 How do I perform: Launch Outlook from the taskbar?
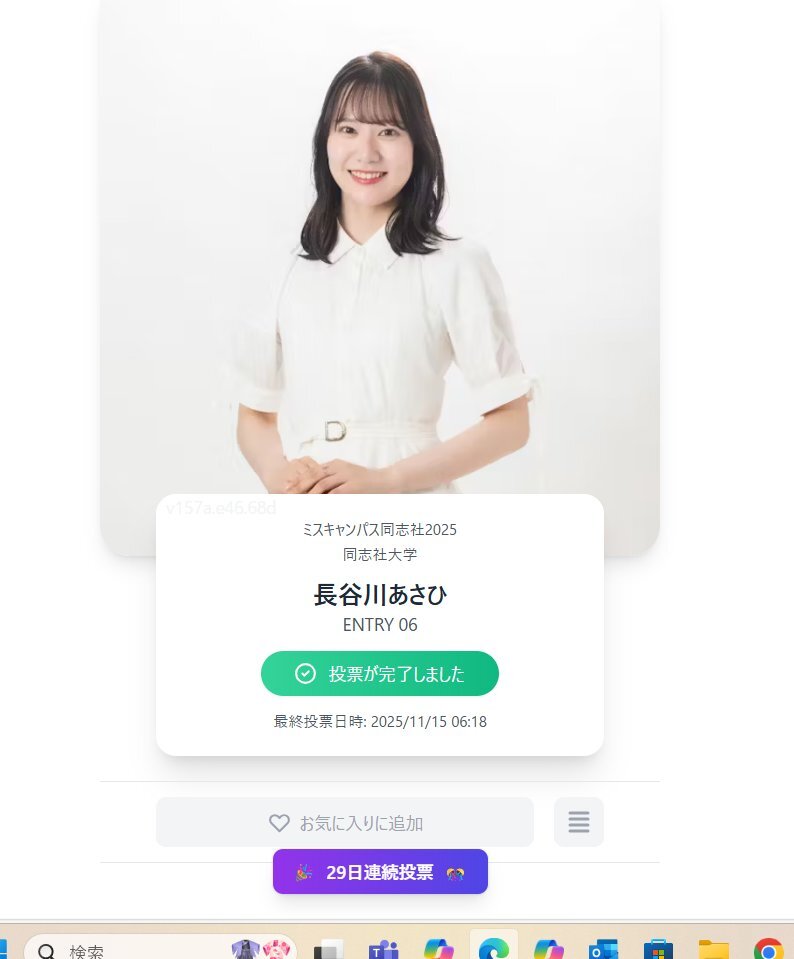pos(603,949)
